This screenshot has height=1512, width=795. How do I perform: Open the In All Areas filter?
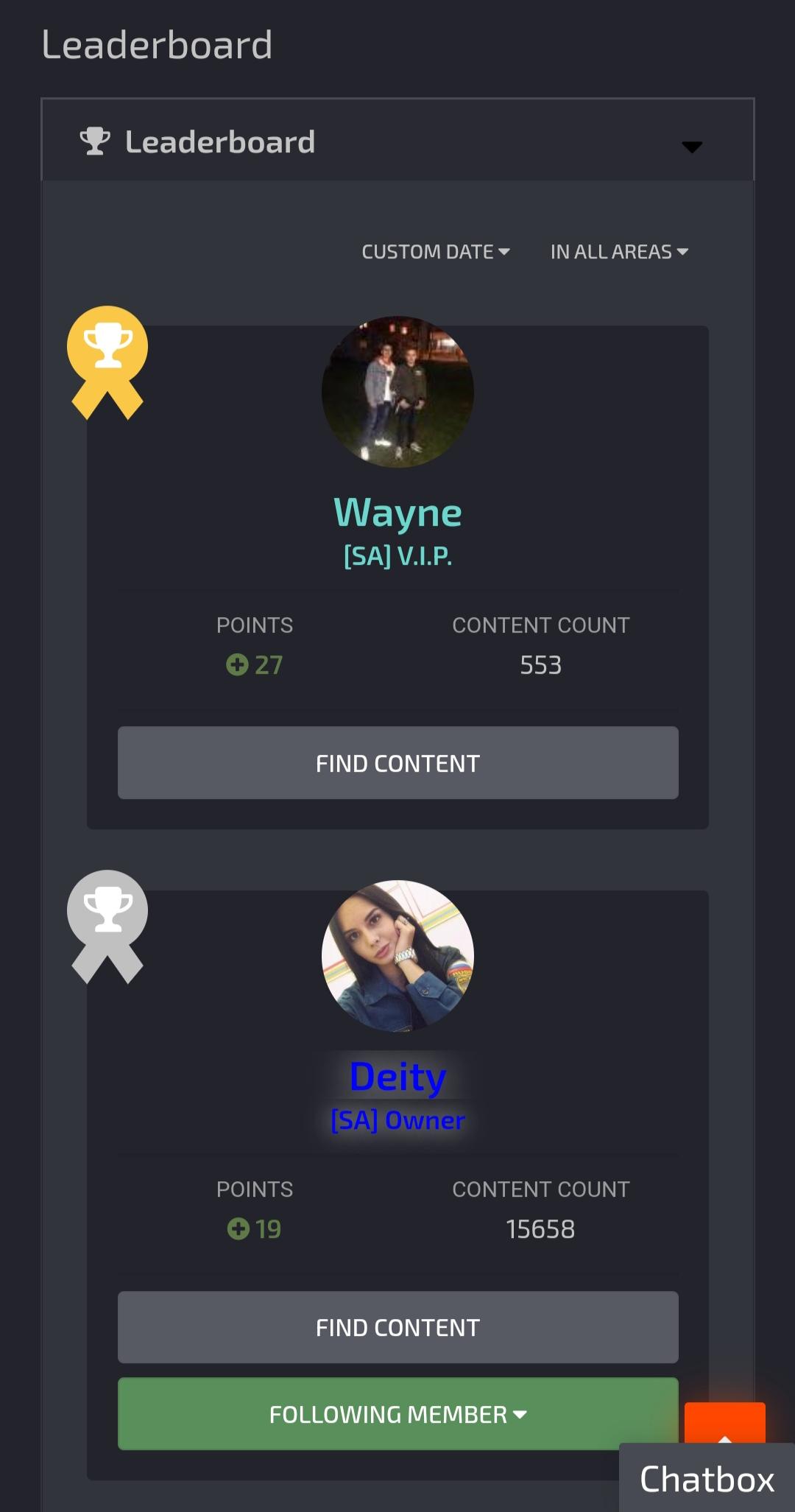619,252
